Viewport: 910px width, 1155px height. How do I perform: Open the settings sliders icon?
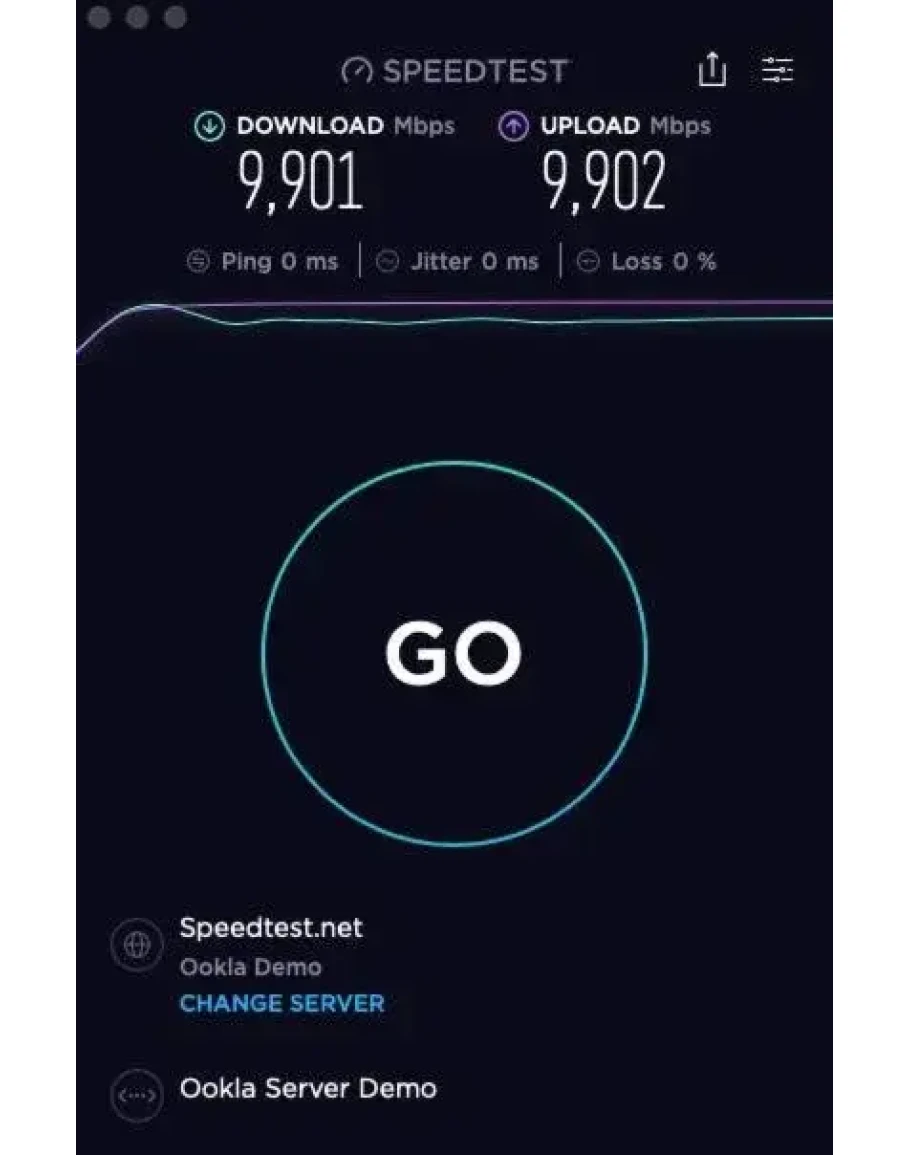(777, 69)
